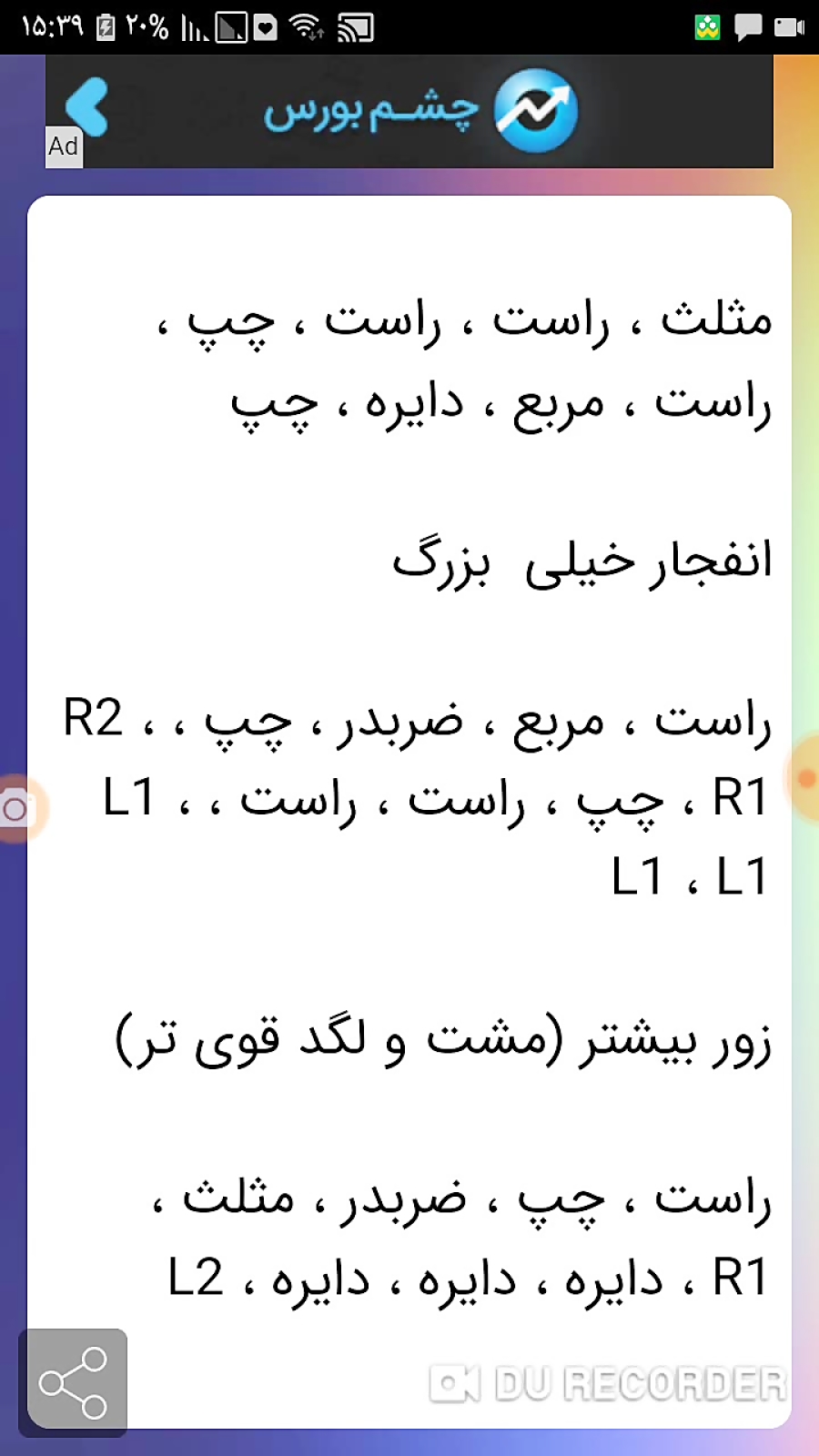Tap the green game notification icon
Image resolution: width=819 pixels, height=1456 pixels.
coord(705,26)
